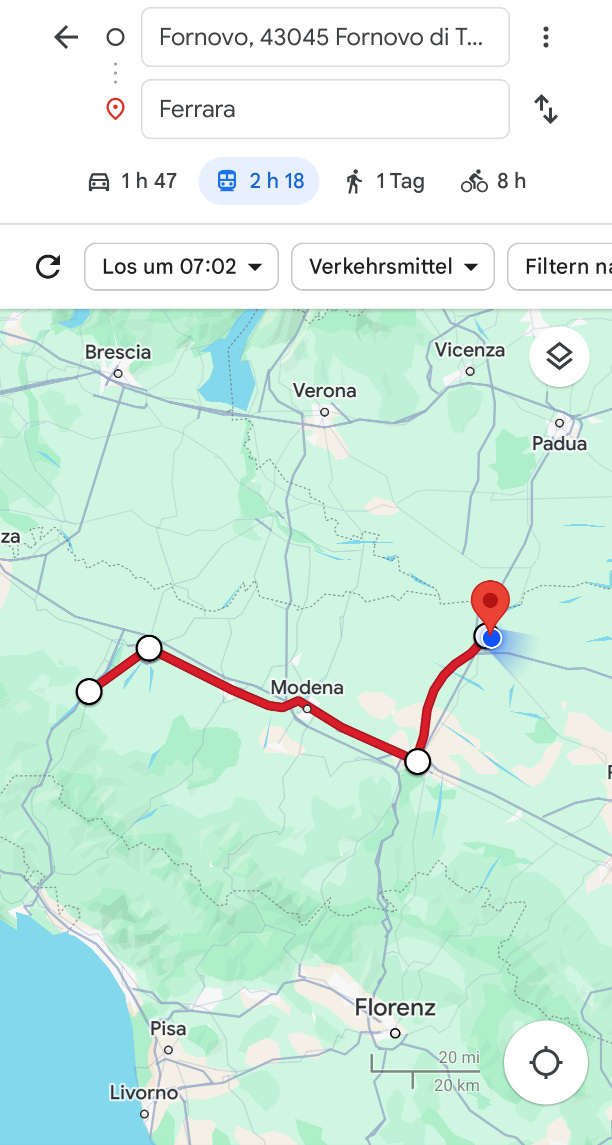Open the Verkehrsmittel dropdown
The width and height of the screenshot is (612, 1145).
pyautogui.click(x=393, y=267)
